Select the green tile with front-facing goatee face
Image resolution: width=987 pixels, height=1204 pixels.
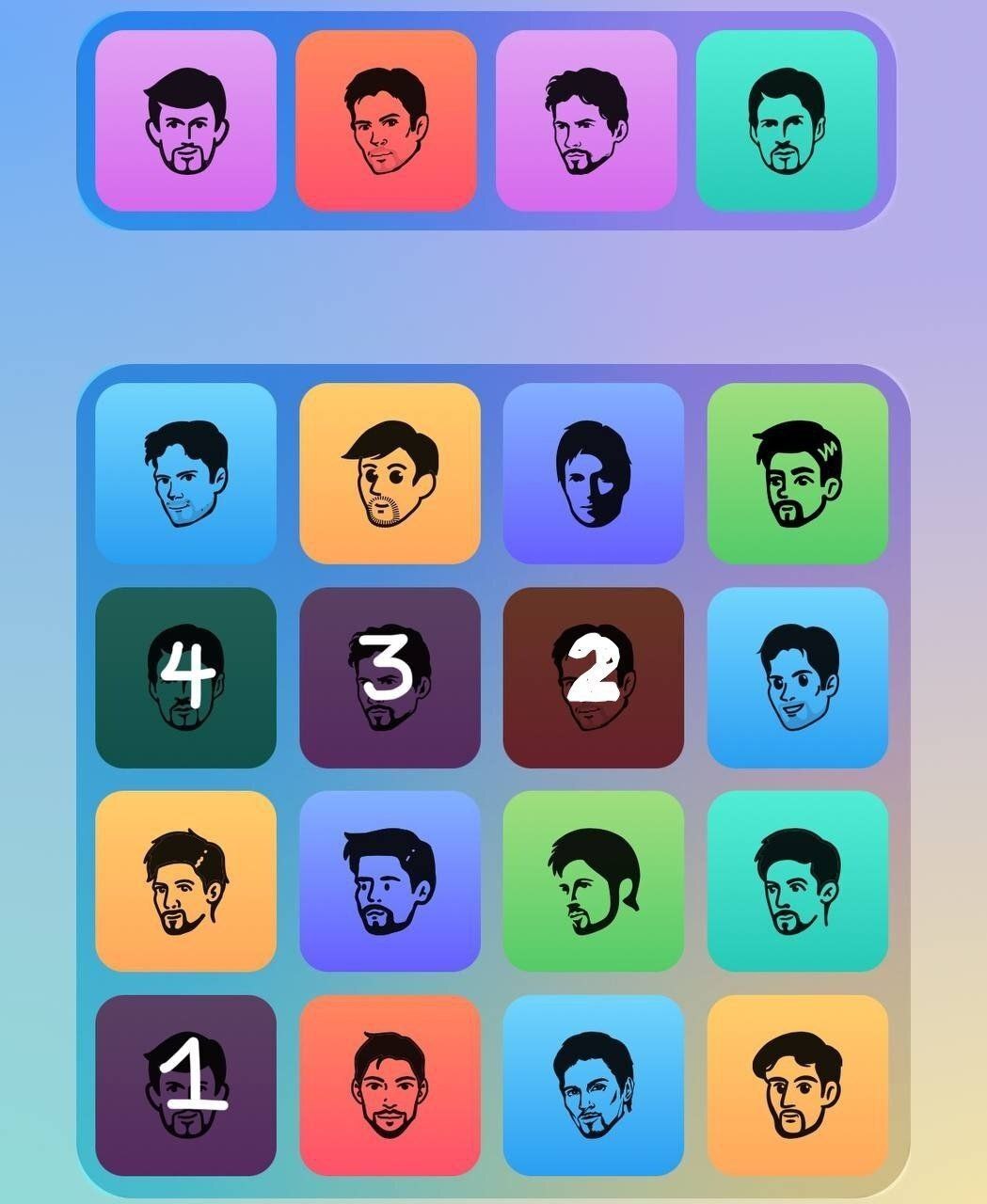797,473
